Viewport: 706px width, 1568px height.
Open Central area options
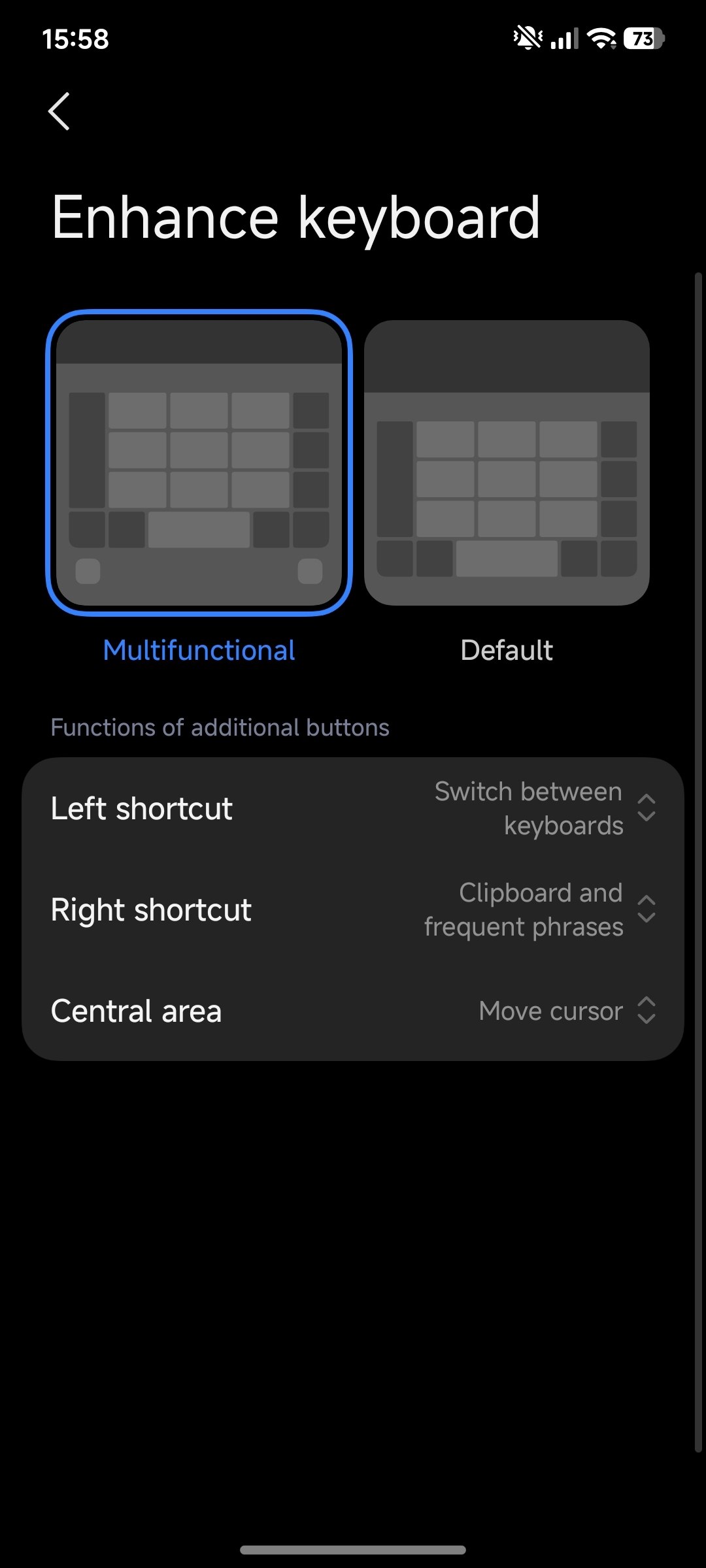pos(353,1011)
